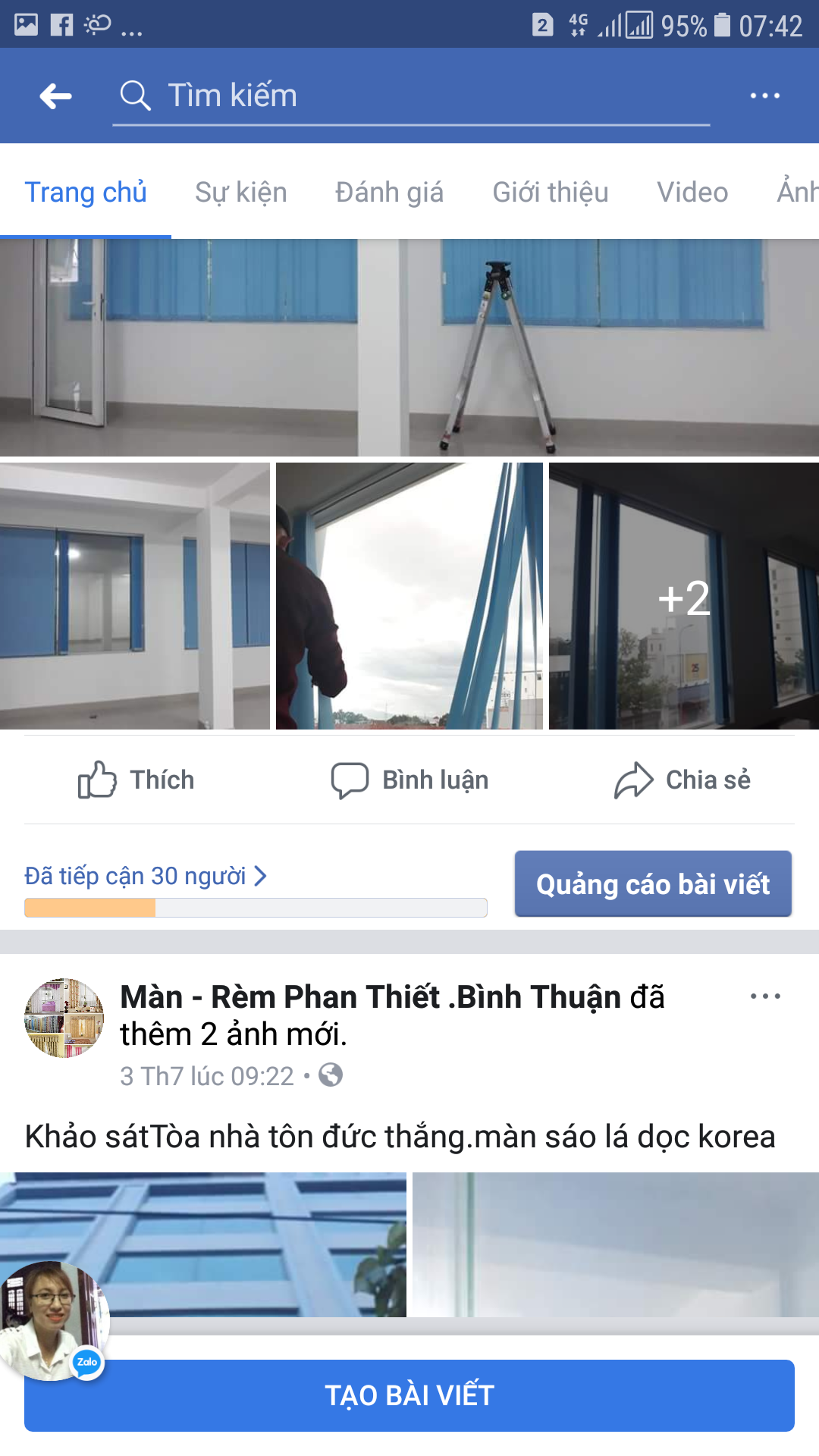819x1456 pixels.
Task: Go back with the arrow icon
Action: (56, 96)
